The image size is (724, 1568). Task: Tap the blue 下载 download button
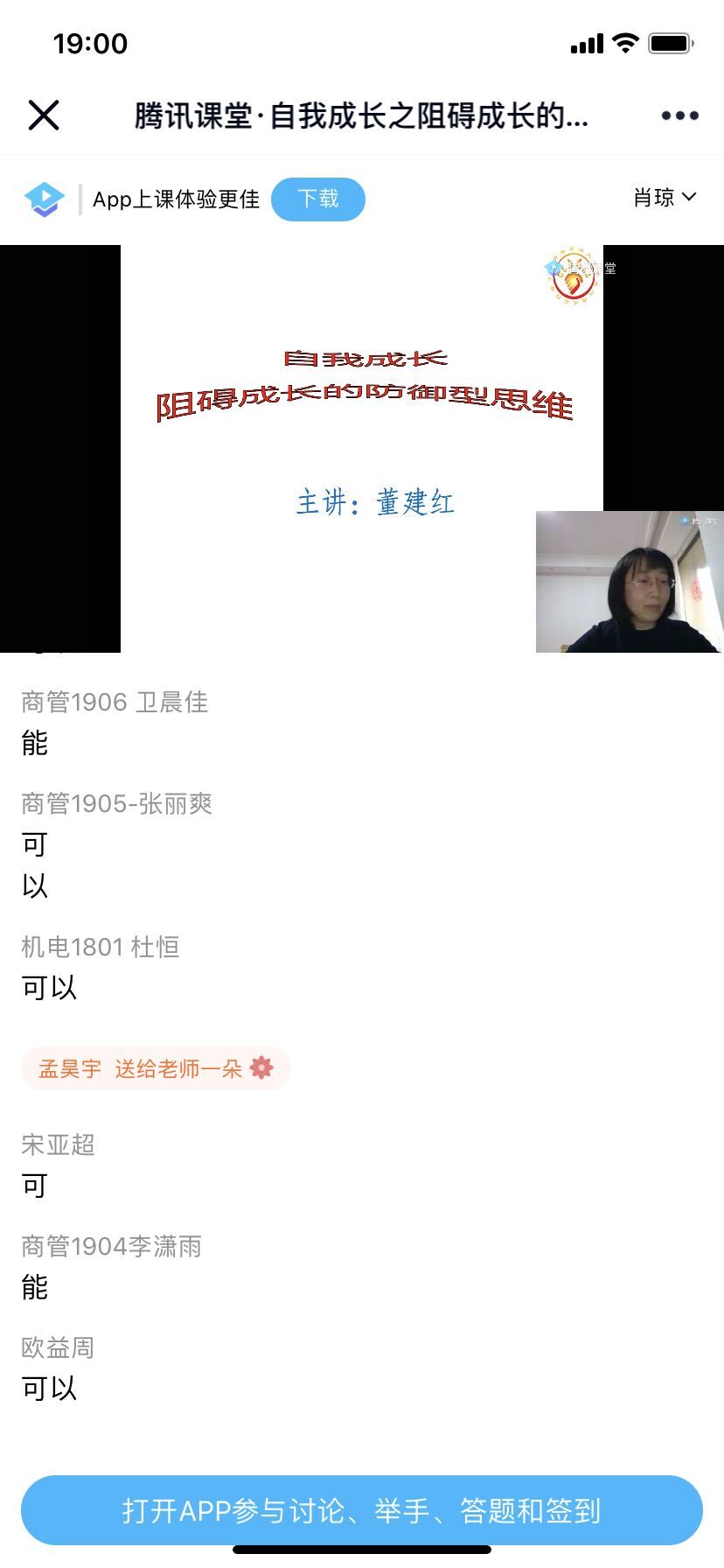click(x=317, y=199)
